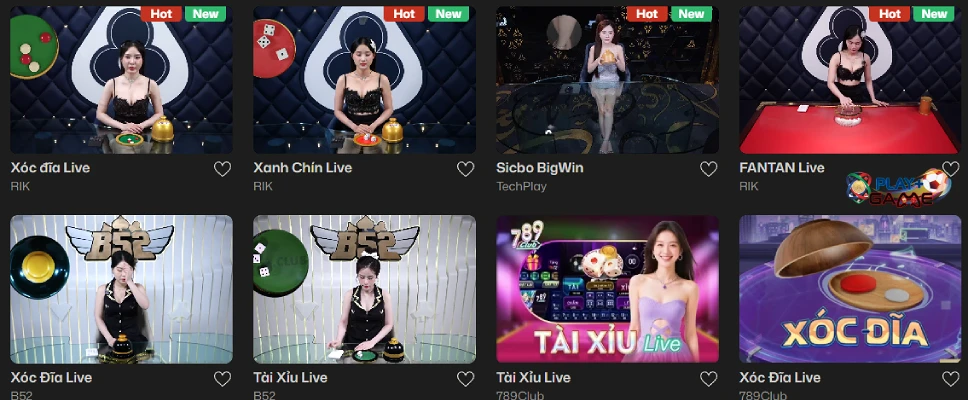968x400 pixels.
Task: Favorite Tài Xỉu Live by B52
Action: (465, 379)
